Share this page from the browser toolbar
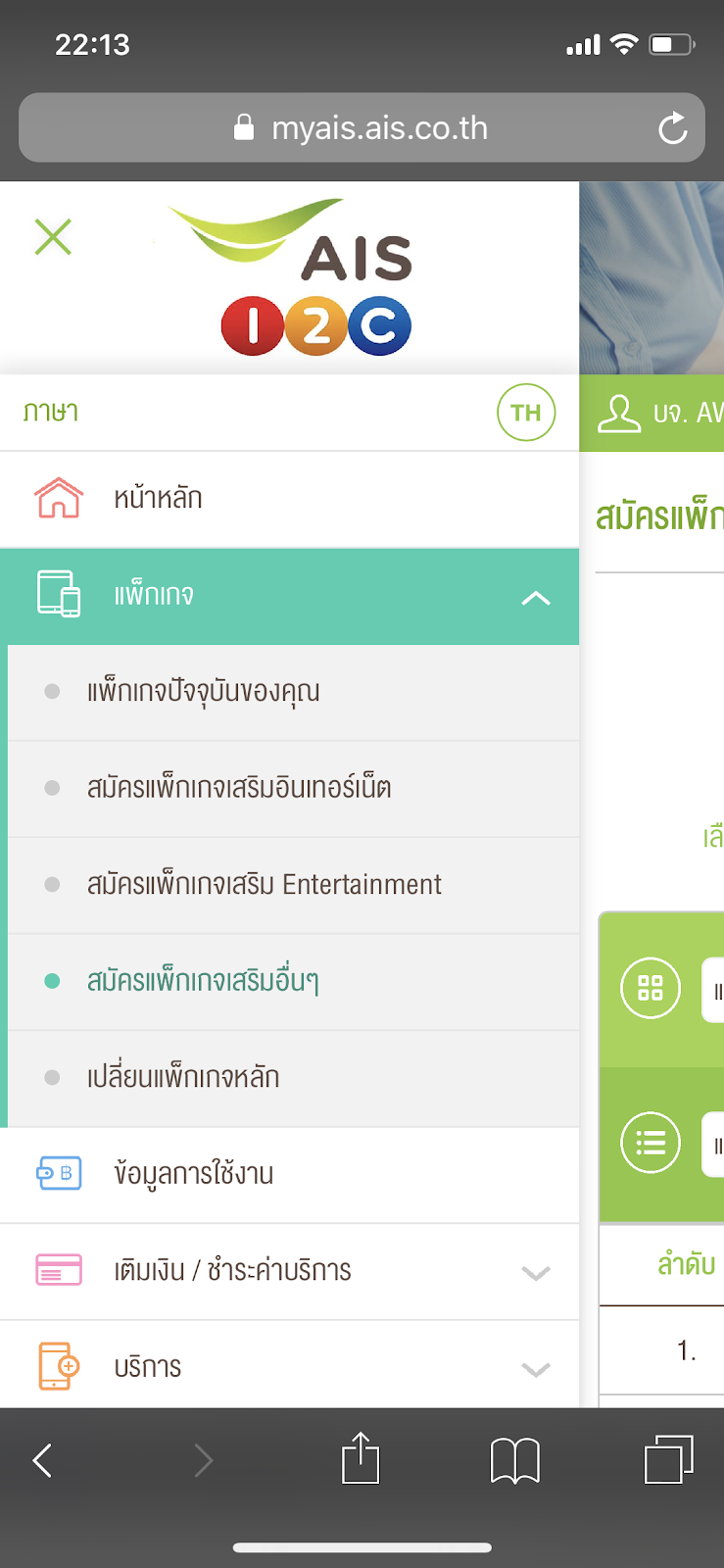The image size is (724, 1568). pyautogui.click(x=361, y=1460)
